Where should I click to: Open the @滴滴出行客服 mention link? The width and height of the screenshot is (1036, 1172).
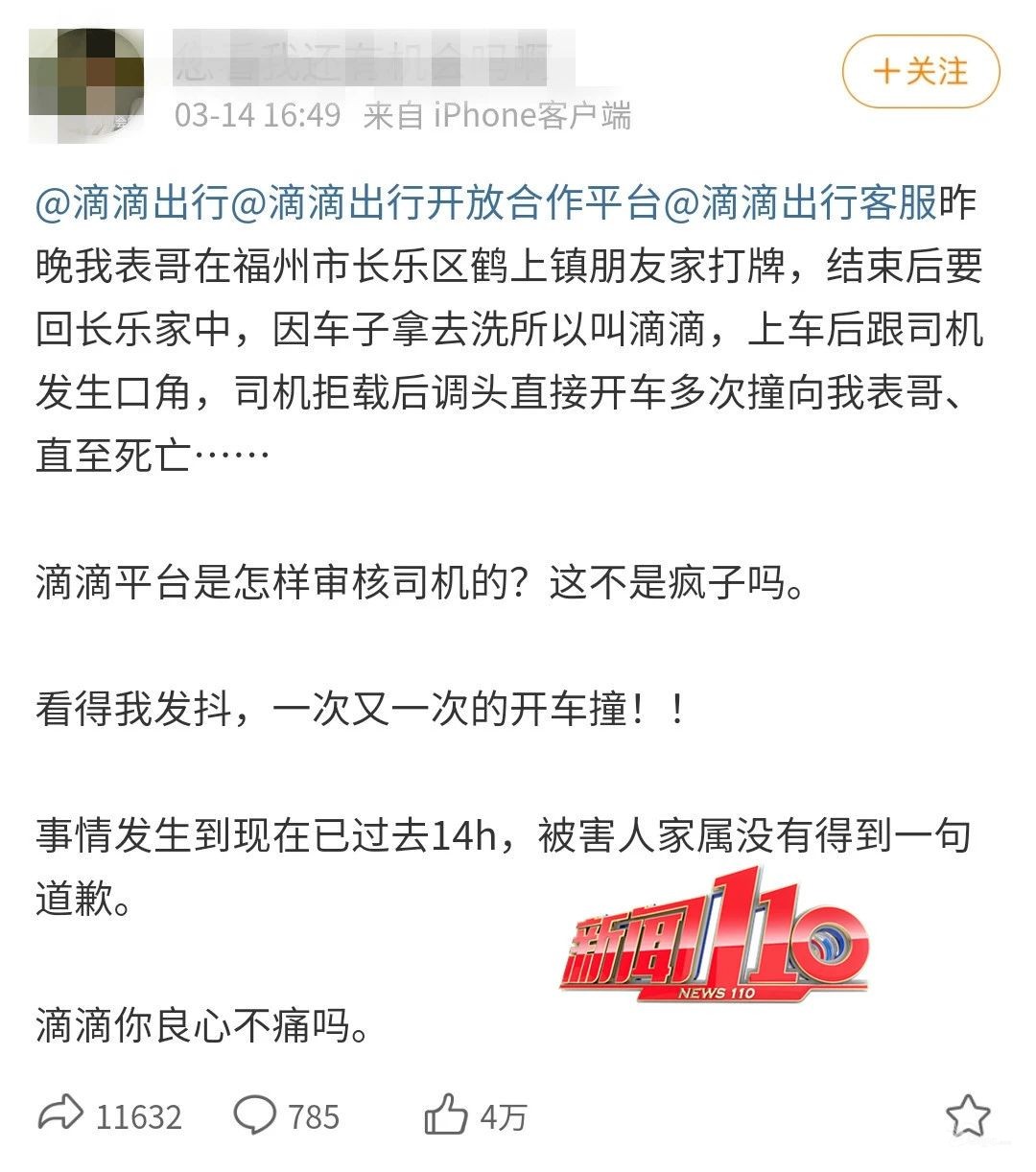[800, 203]
